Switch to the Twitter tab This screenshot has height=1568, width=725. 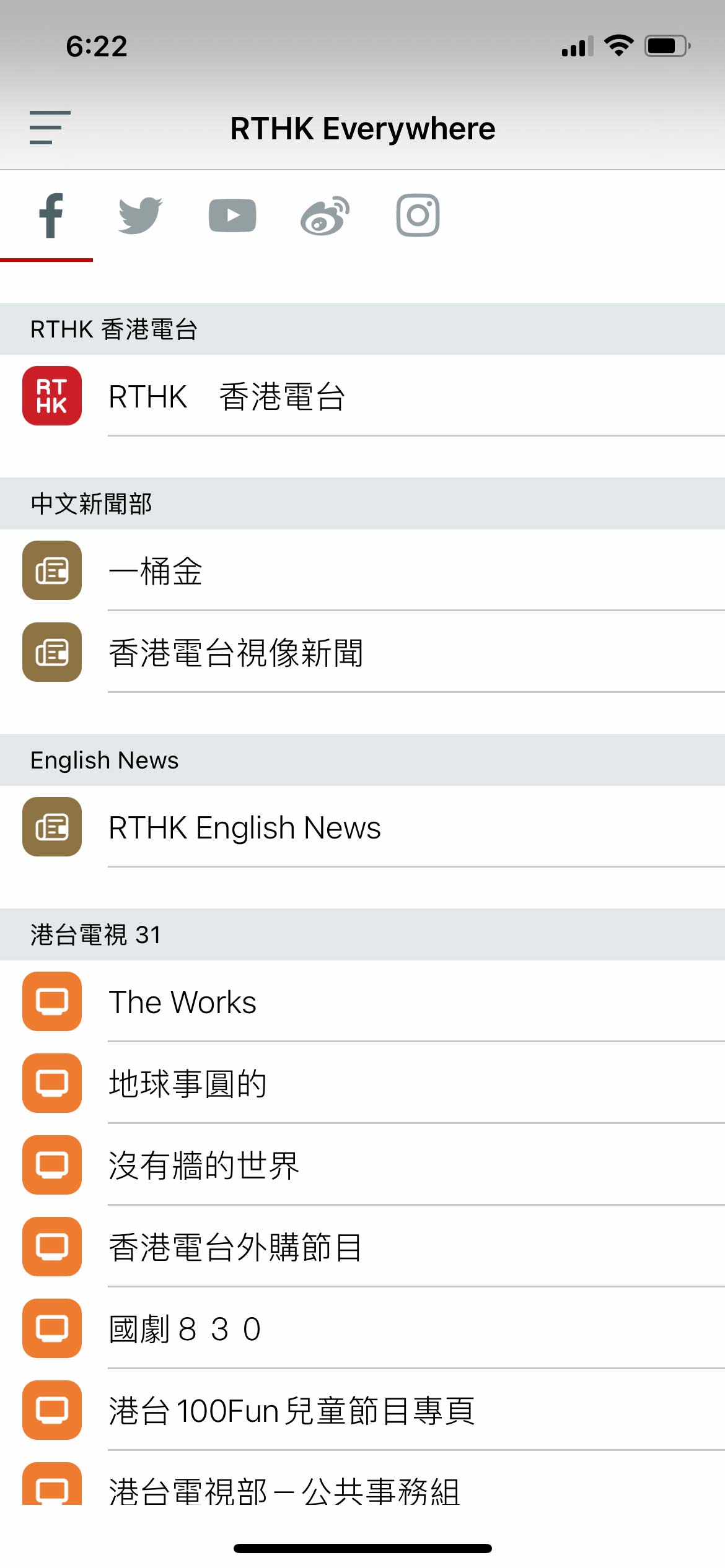point(140,216)
